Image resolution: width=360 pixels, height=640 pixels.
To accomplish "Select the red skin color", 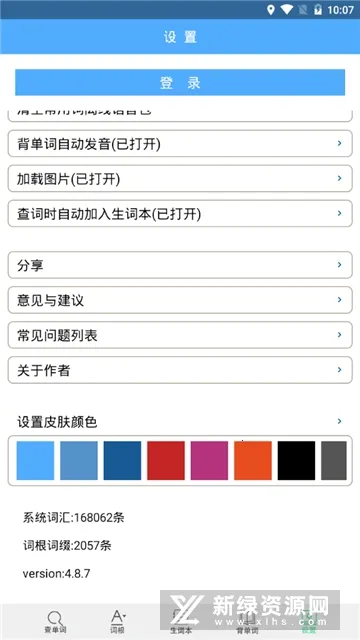I will pos(166,460).
